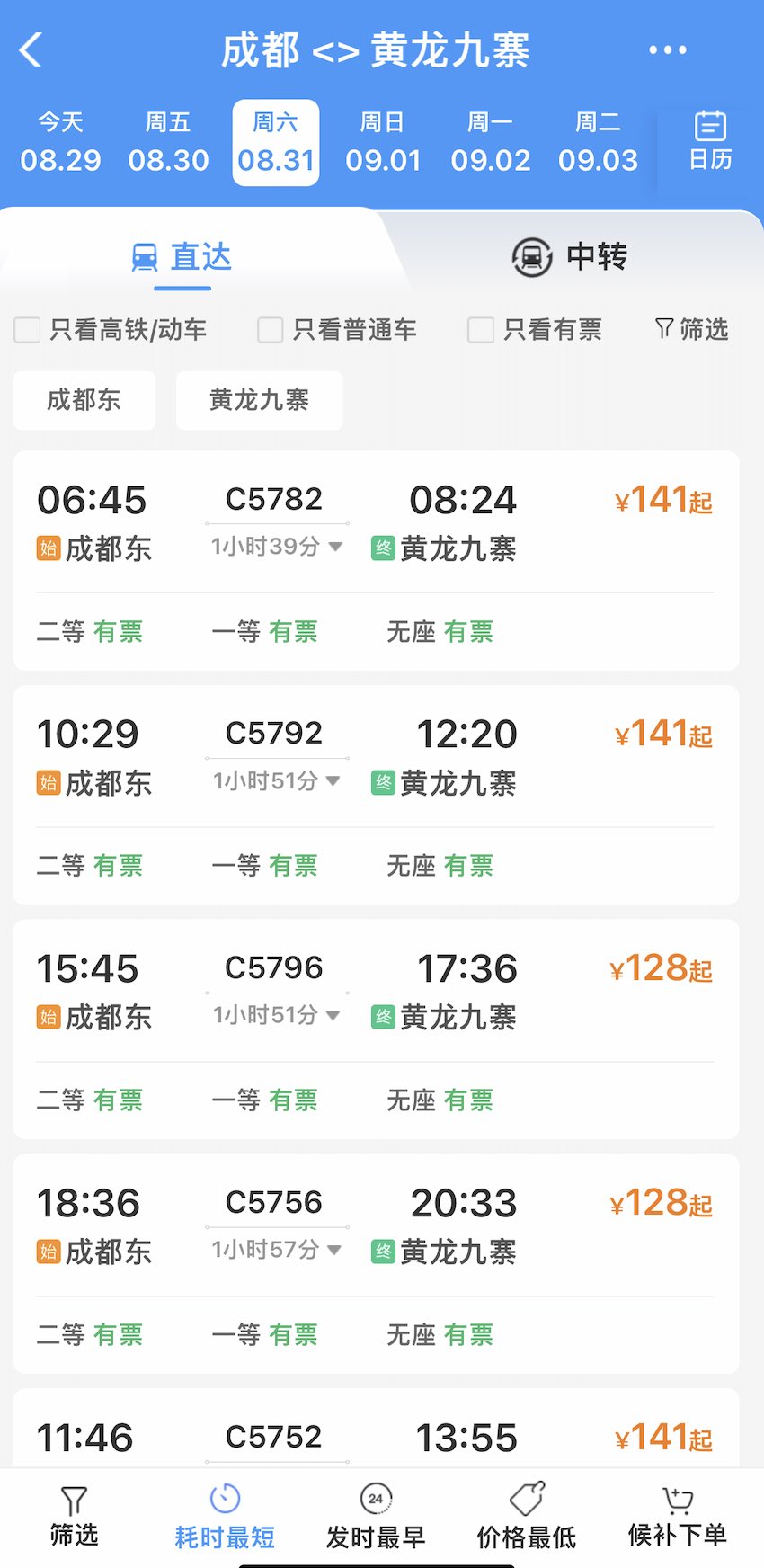Tap the 成都东 departure station chip
Image resolution: width=764 pixels, height=1568 pixels.
[84, 401]
